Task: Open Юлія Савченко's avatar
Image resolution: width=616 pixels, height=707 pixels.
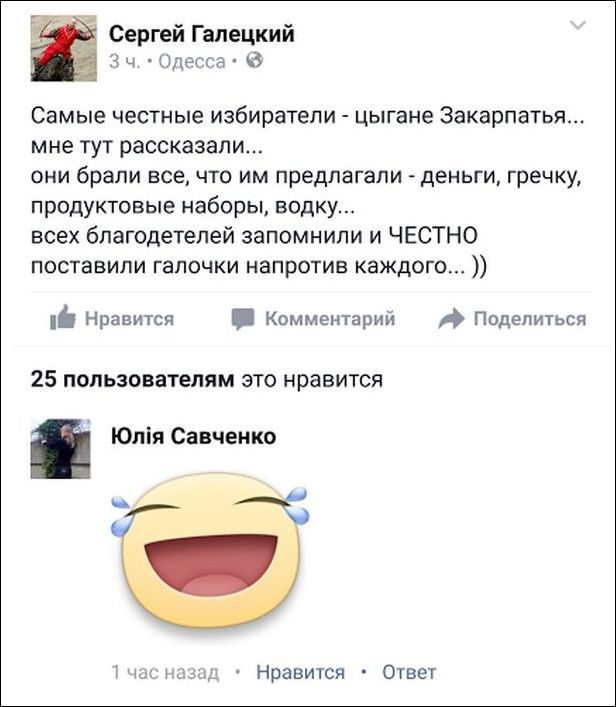Action: (x=60, y=447)
